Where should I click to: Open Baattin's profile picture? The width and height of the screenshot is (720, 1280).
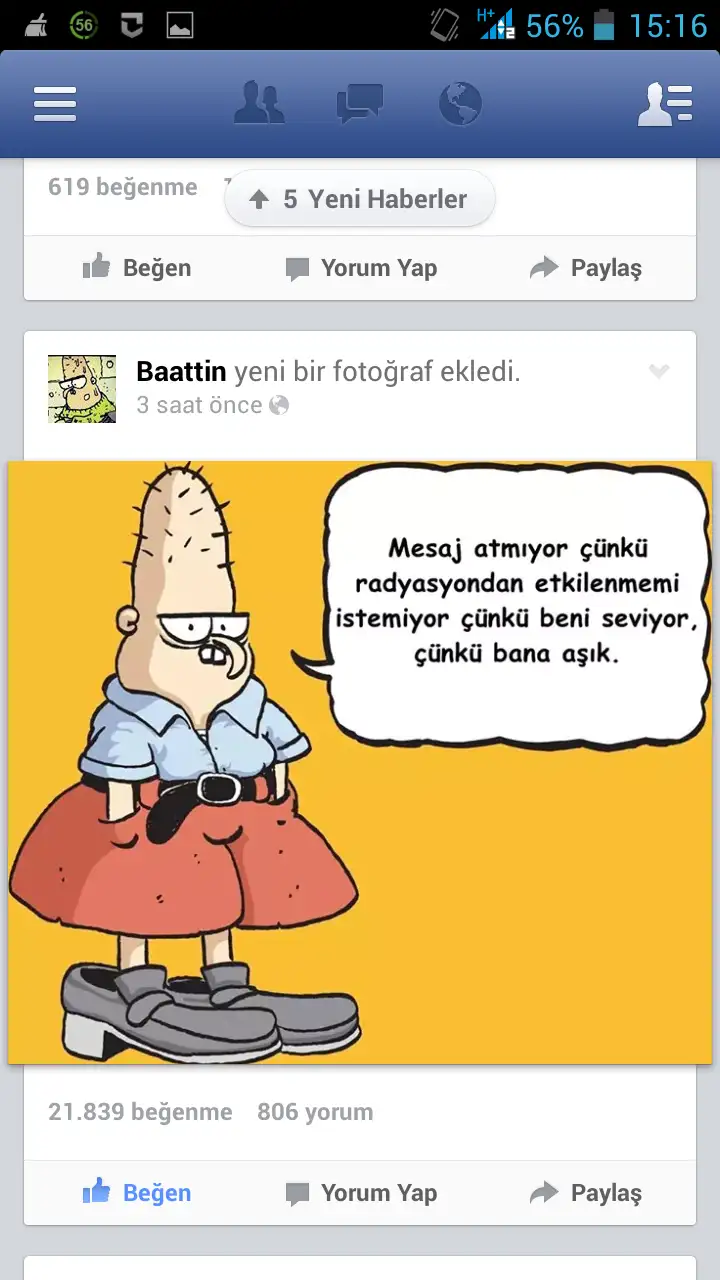coord(82,388)
